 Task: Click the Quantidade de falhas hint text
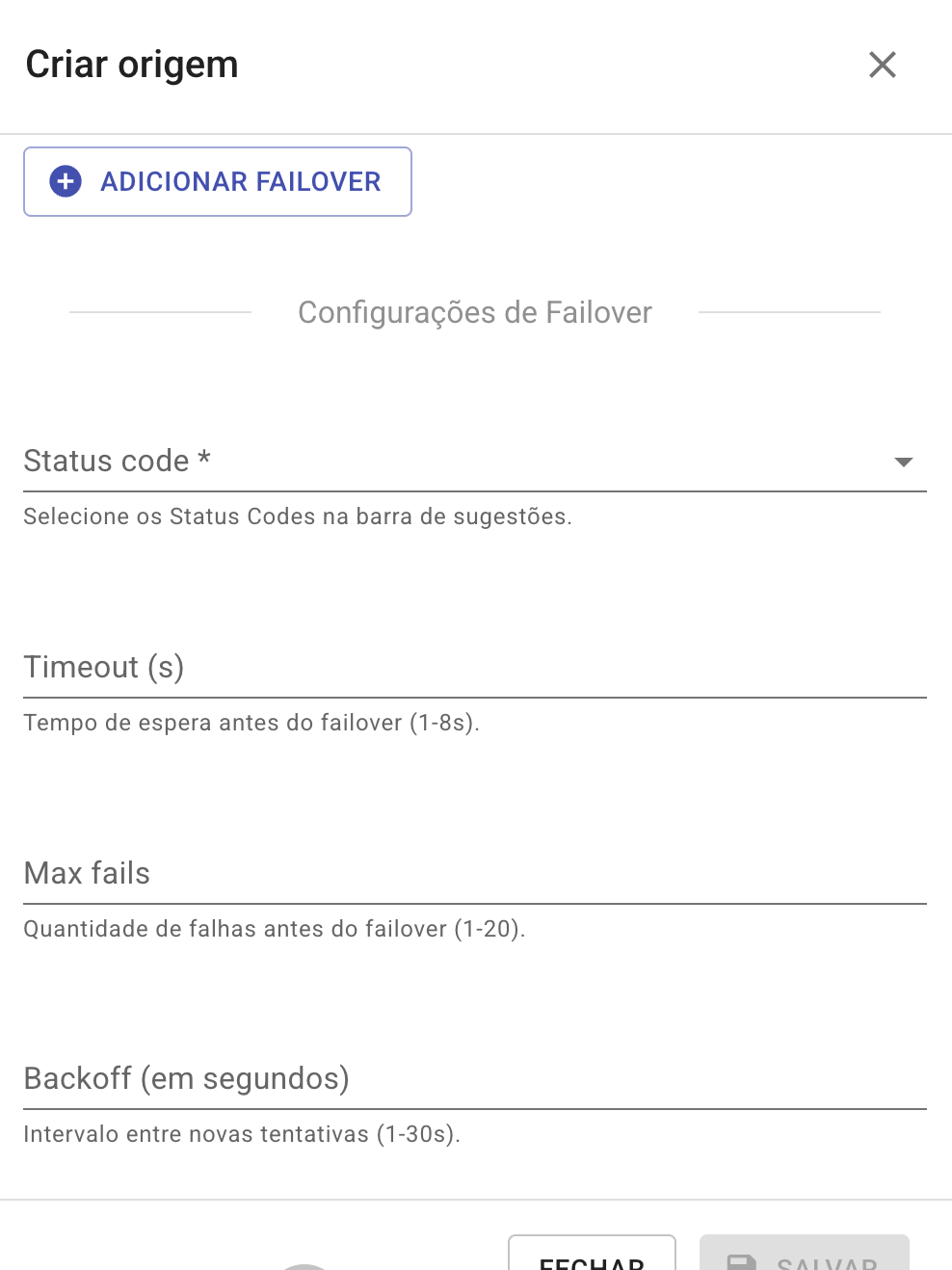coord(276,929)
